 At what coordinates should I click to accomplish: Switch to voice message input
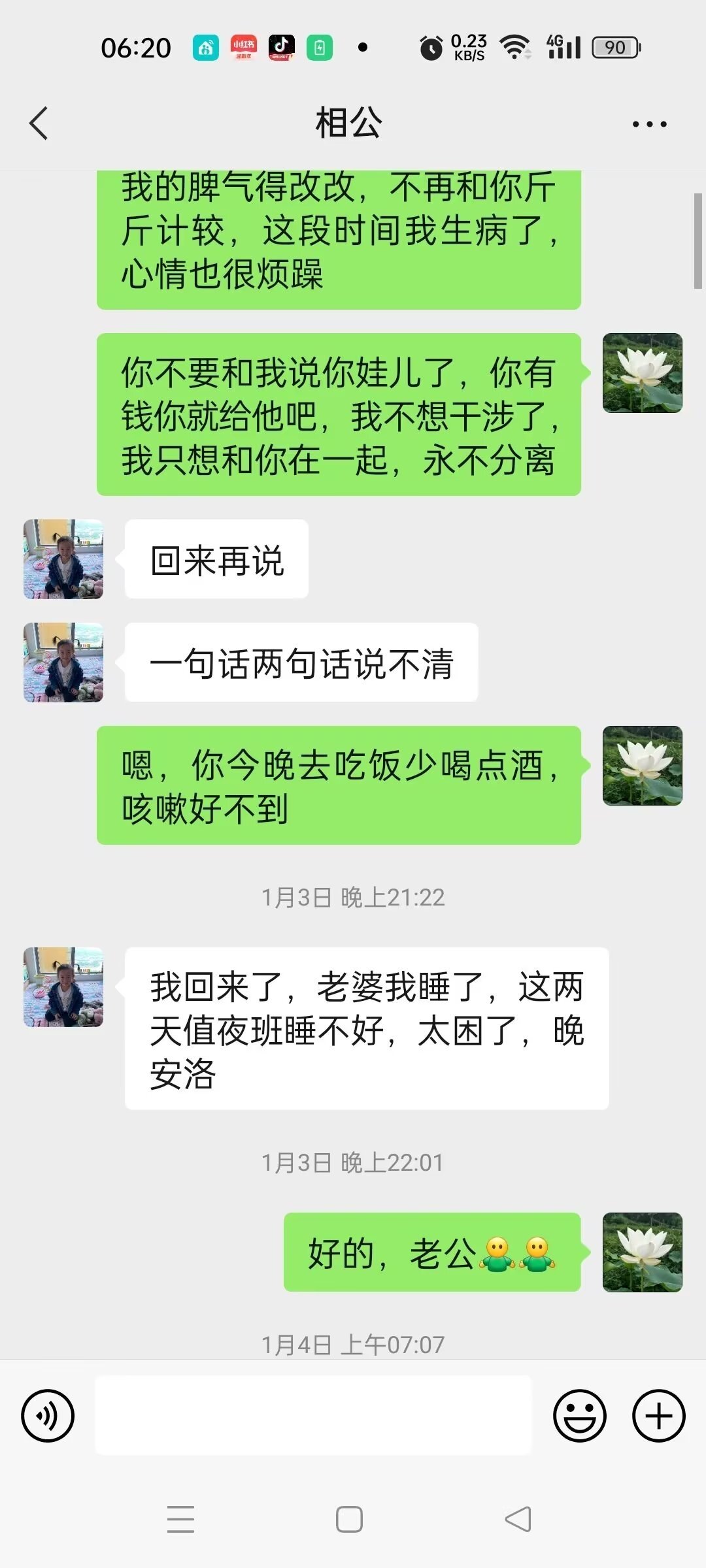(48, 1416)
